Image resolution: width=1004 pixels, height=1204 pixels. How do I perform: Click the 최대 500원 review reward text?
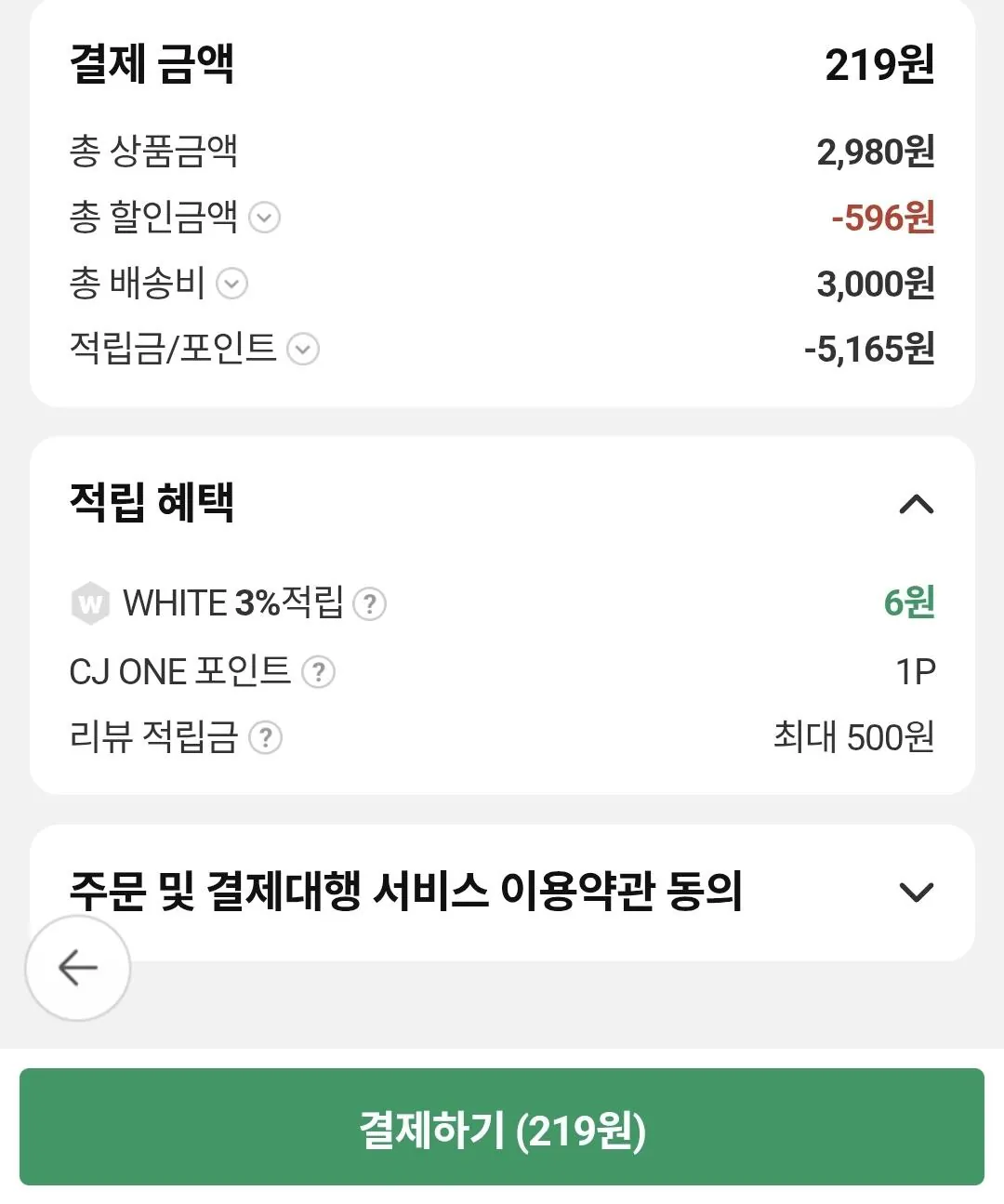(852, 736)
